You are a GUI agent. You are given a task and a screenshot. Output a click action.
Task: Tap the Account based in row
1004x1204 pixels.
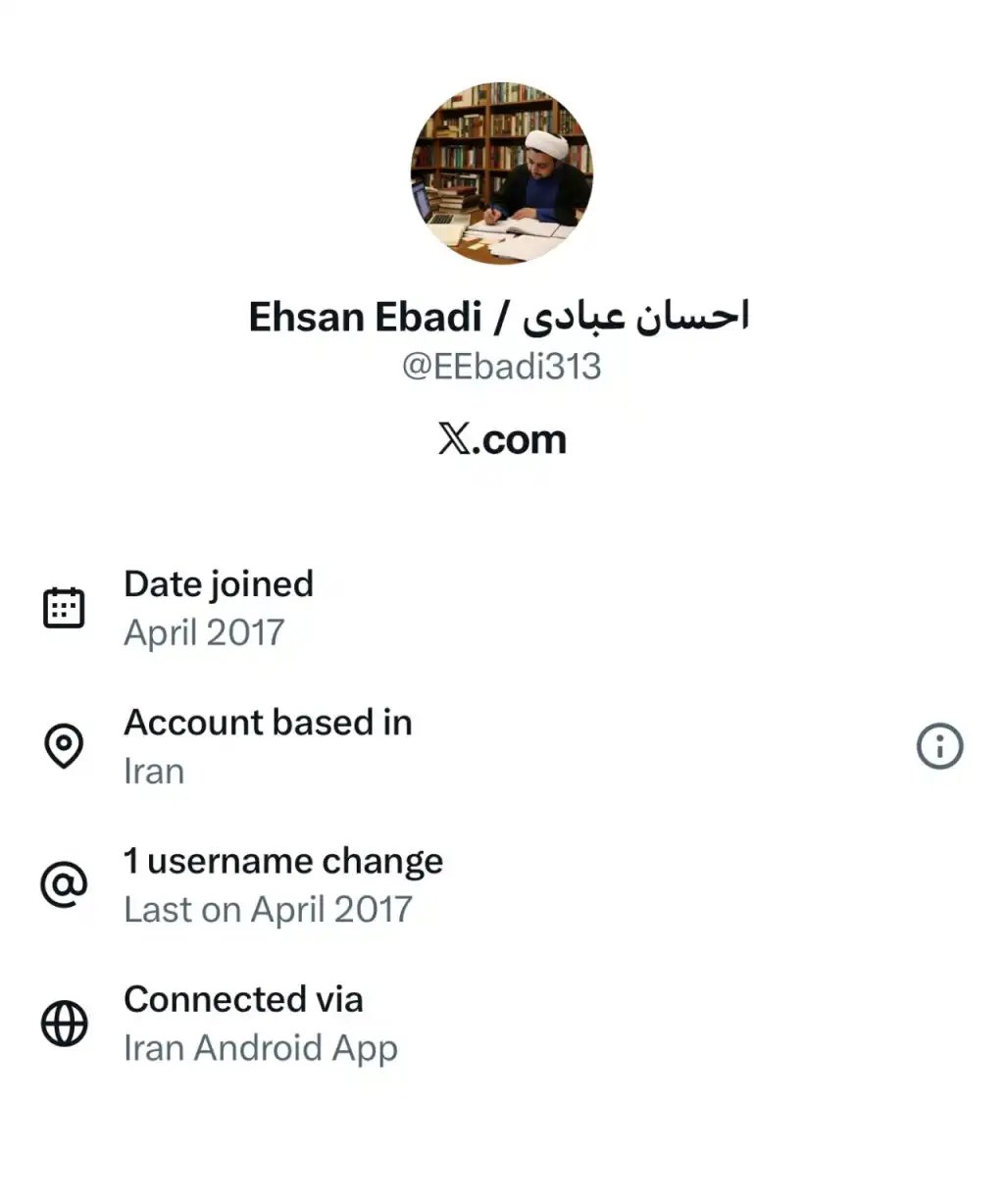point(268,723)
